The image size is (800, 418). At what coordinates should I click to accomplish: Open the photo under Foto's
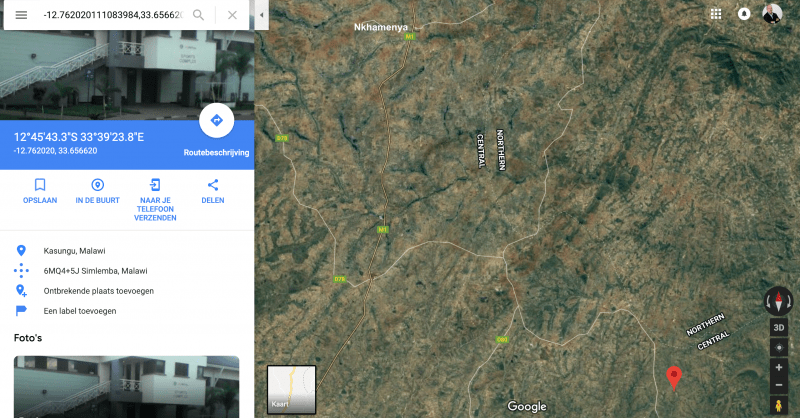click(x=126, y=386)
